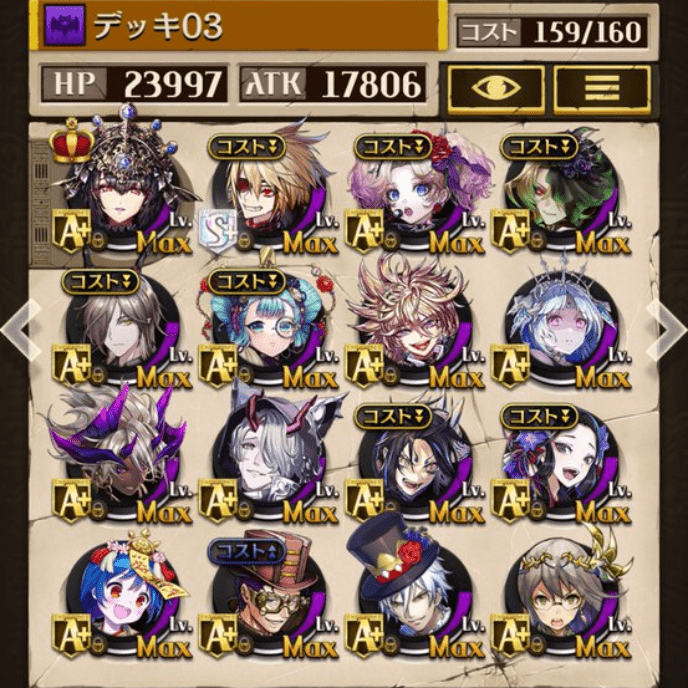
Task: Go to the previous deck arrow
Action: [x=20, y=327]
